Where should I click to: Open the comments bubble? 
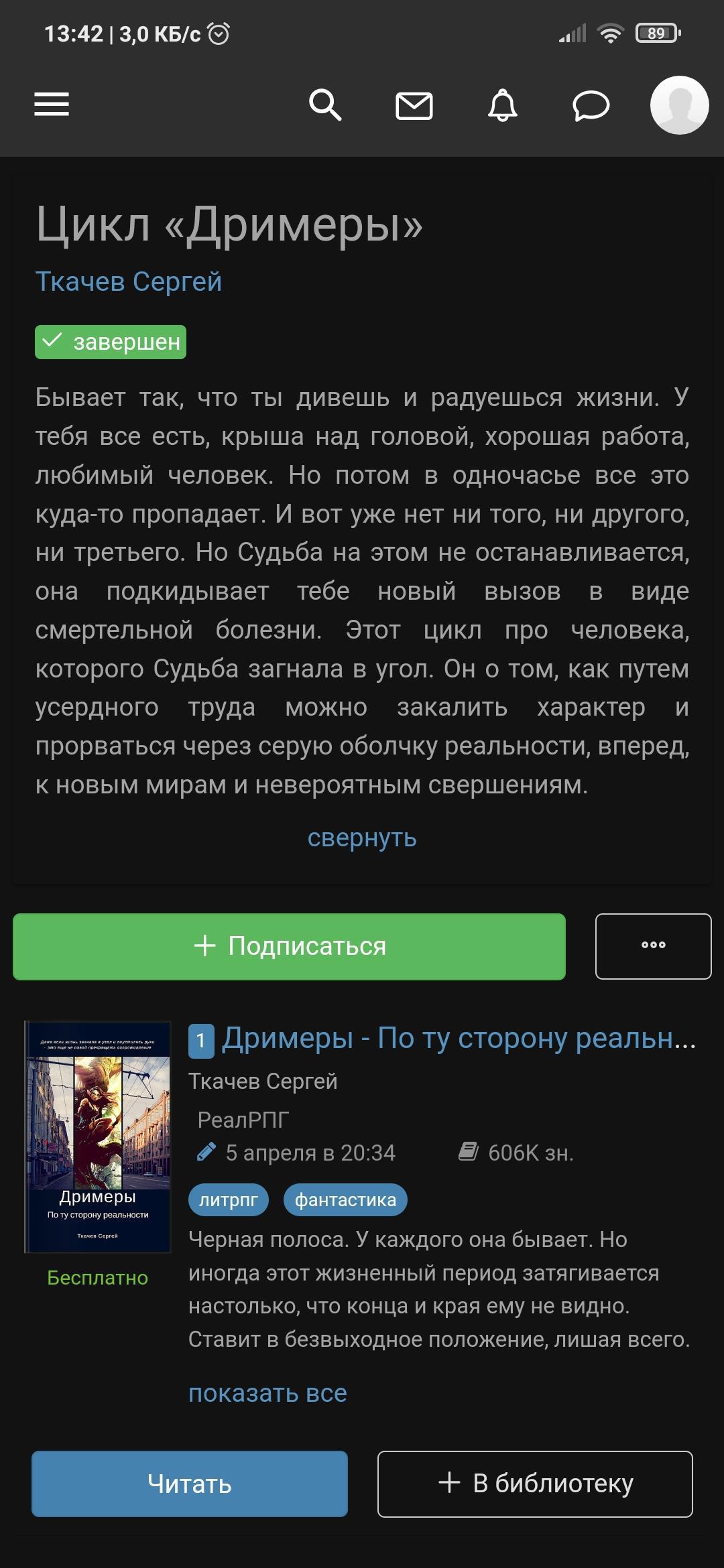(x=591, y=106)
